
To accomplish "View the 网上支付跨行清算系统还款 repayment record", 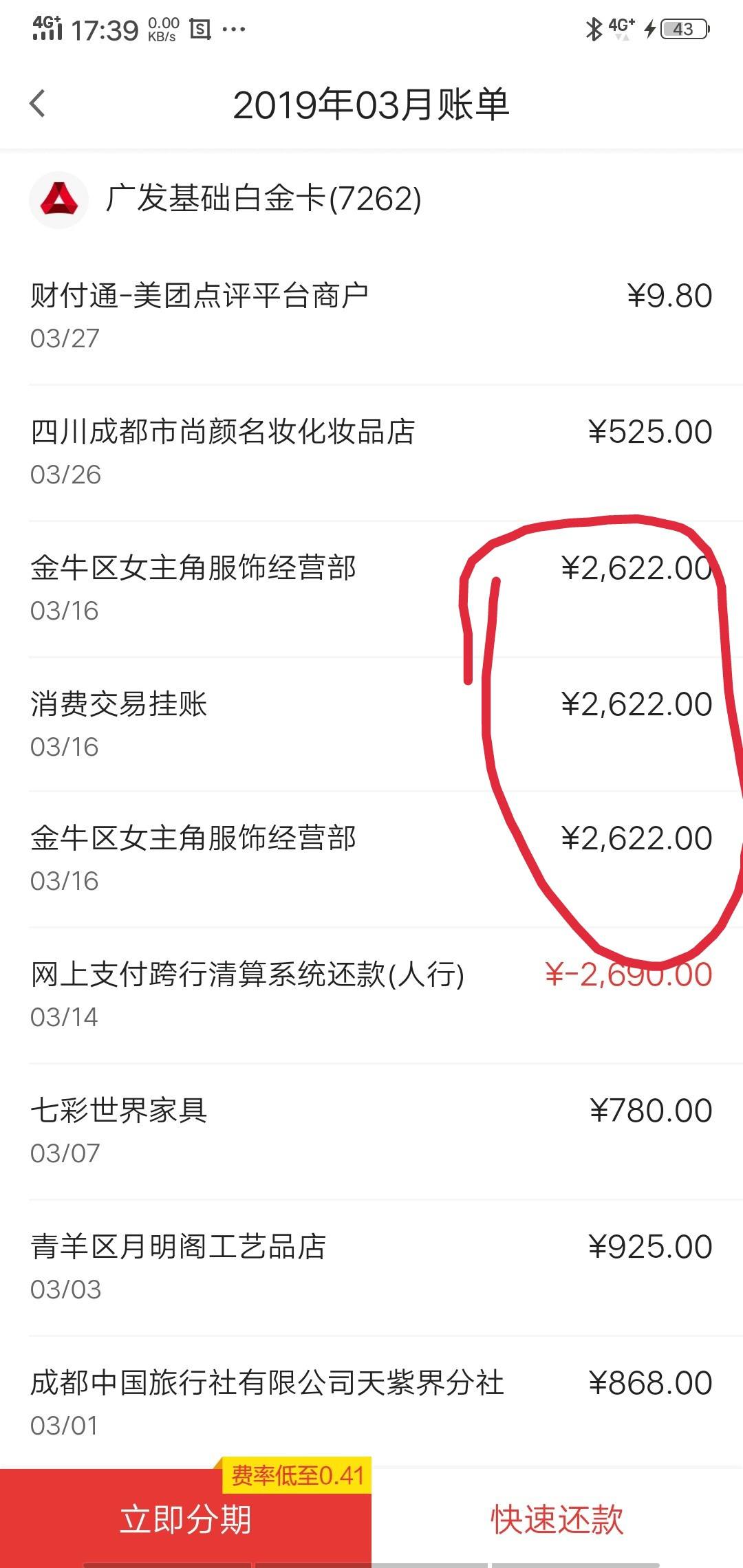I will point(371,994).
